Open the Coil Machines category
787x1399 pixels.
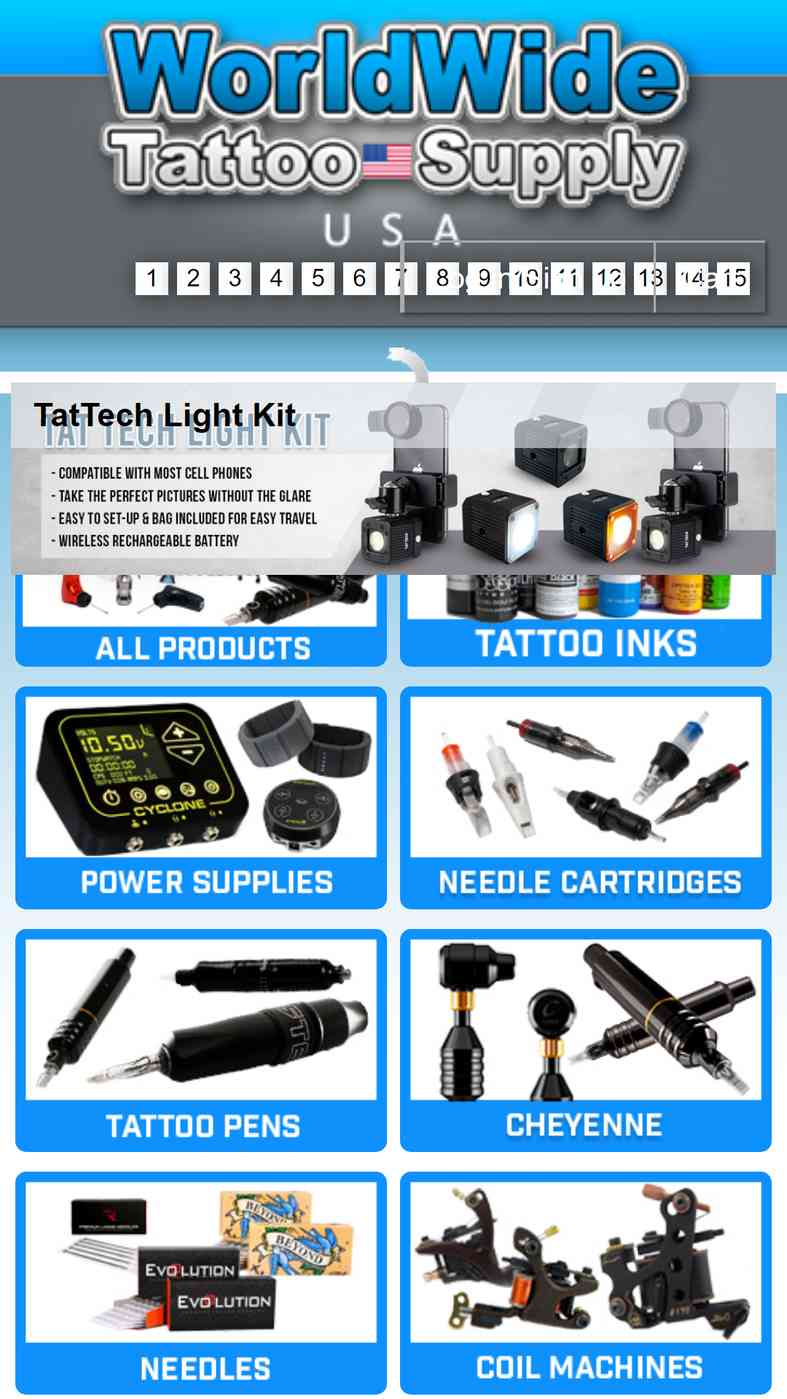[x=586, y=1283]
